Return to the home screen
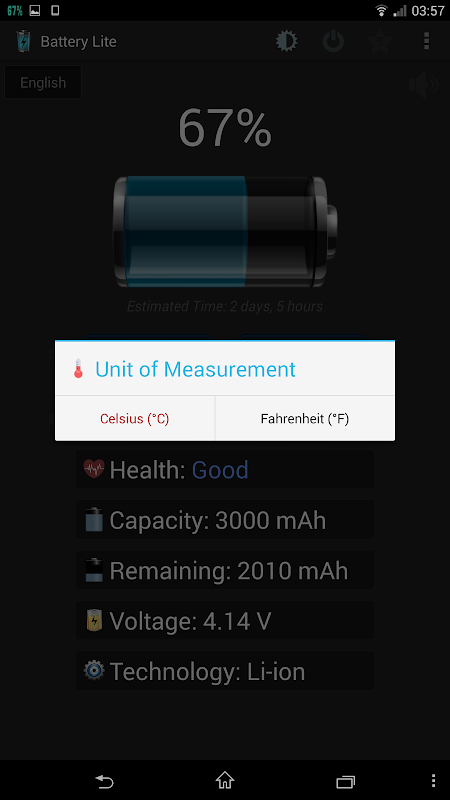This screenshot has width=450, height=800. (x=224, y=780)
